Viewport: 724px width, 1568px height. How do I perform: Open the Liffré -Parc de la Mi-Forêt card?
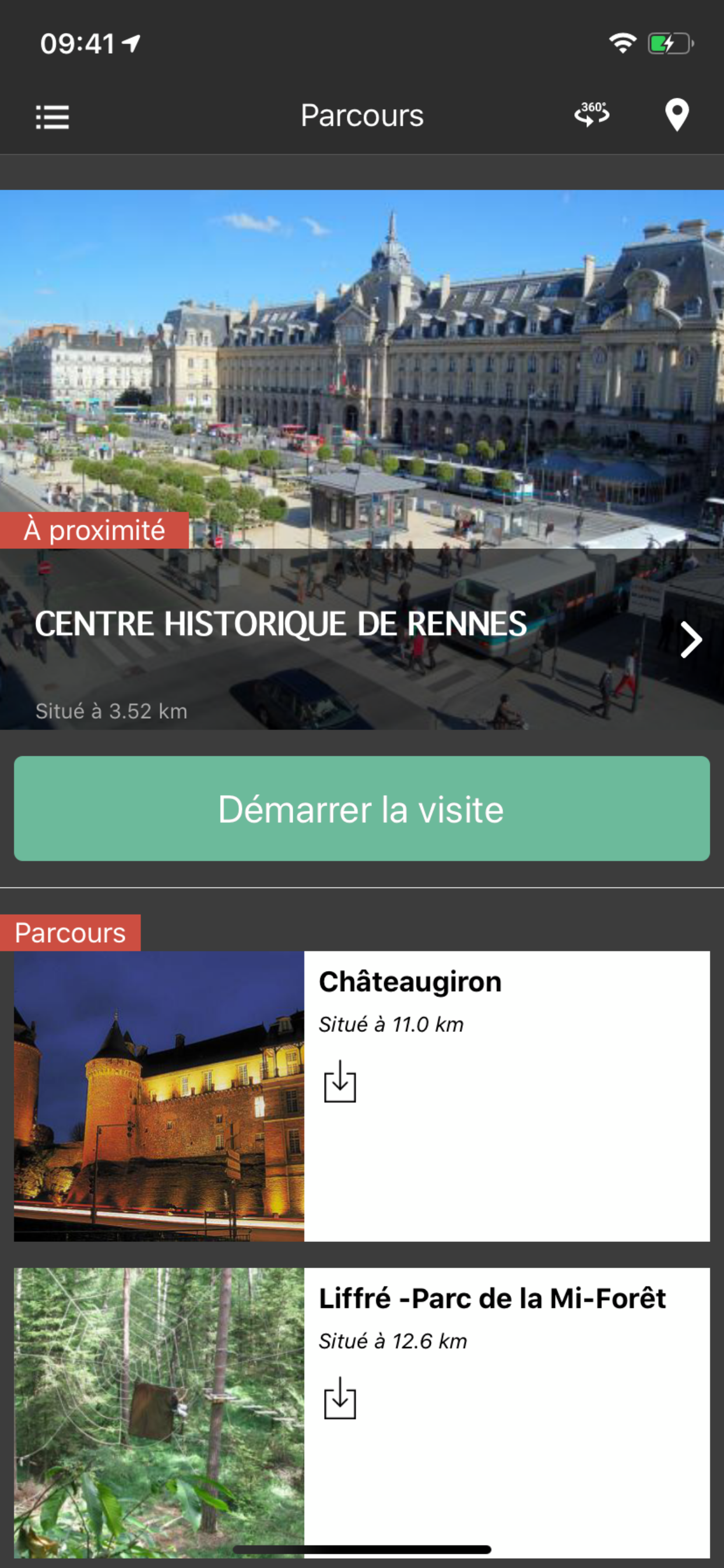[x=491, y=1298]
